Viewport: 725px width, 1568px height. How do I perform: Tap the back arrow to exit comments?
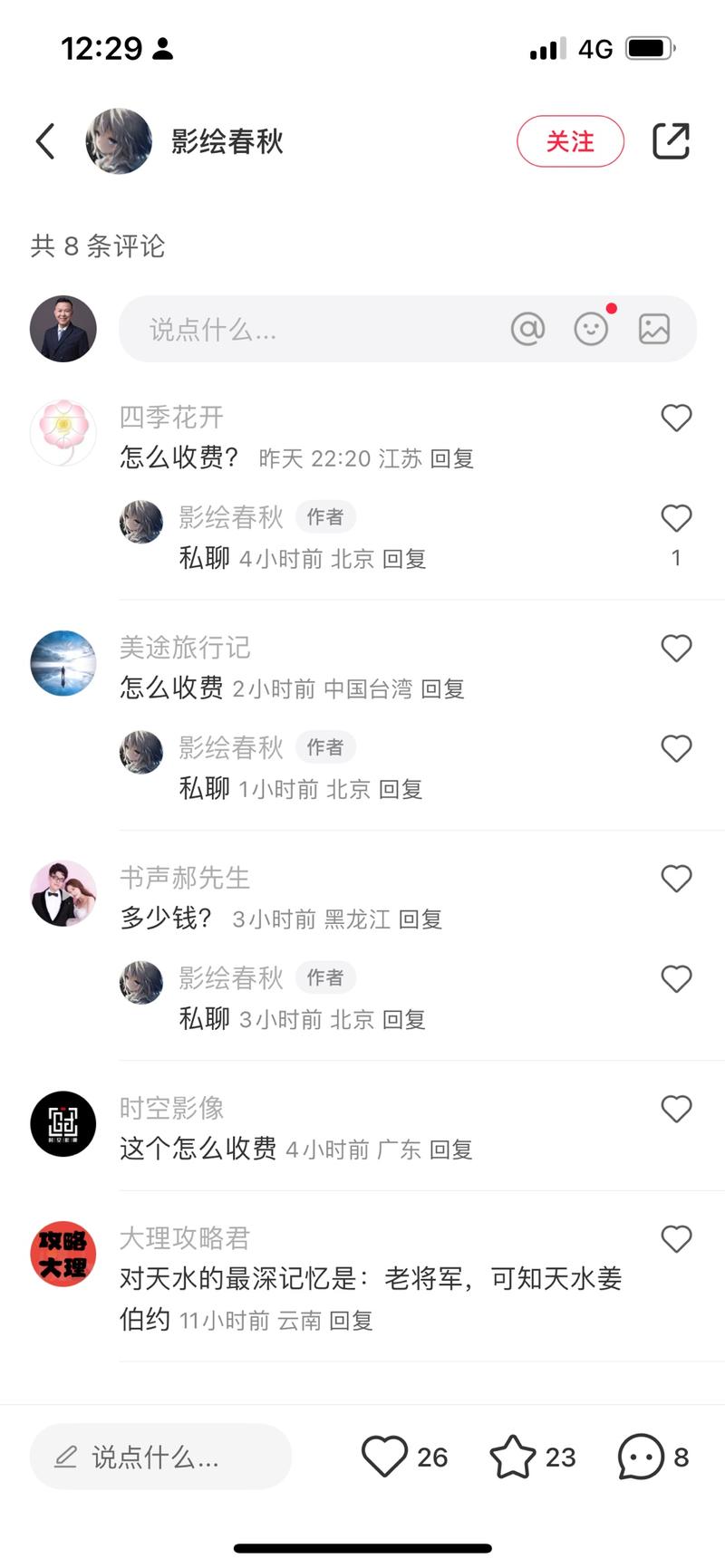(x=44, y=141)
